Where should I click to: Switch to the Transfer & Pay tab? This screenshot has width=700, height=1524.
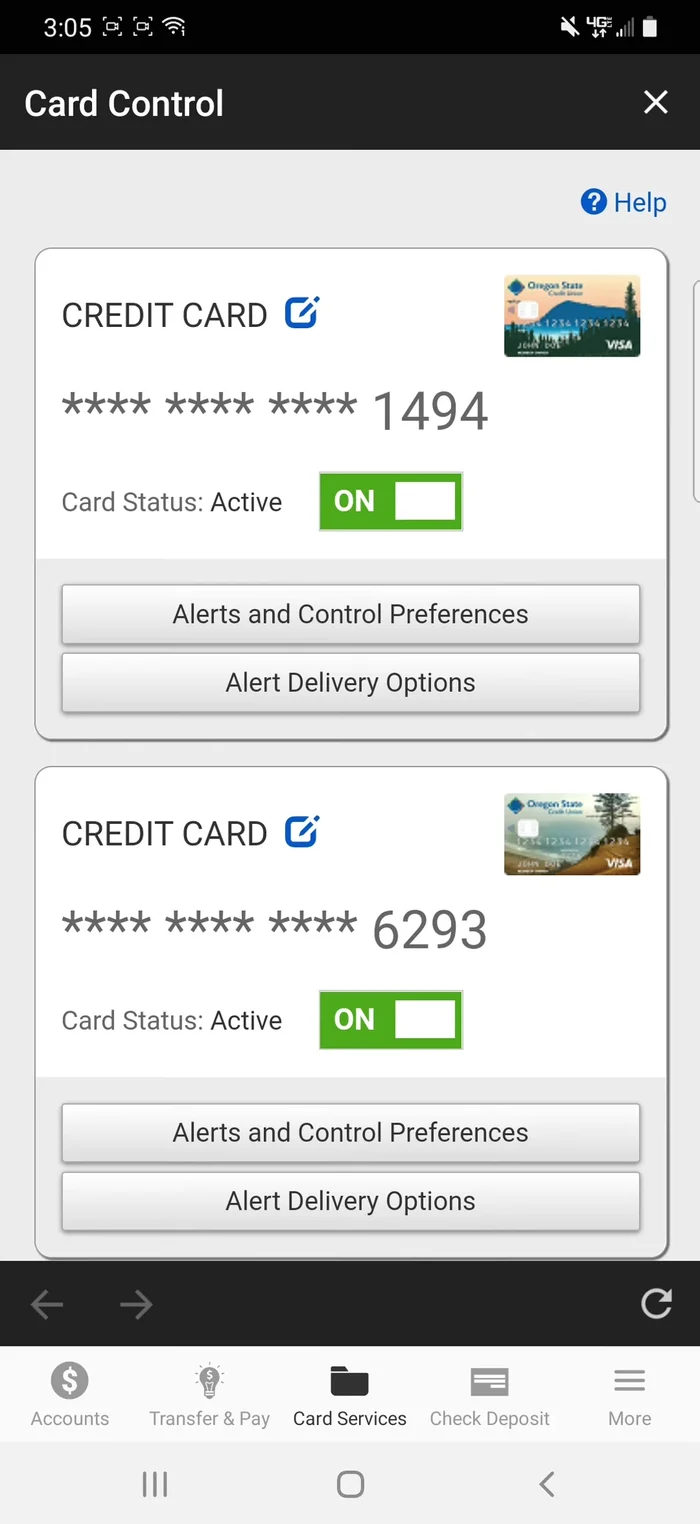(x=209, y=1395)
